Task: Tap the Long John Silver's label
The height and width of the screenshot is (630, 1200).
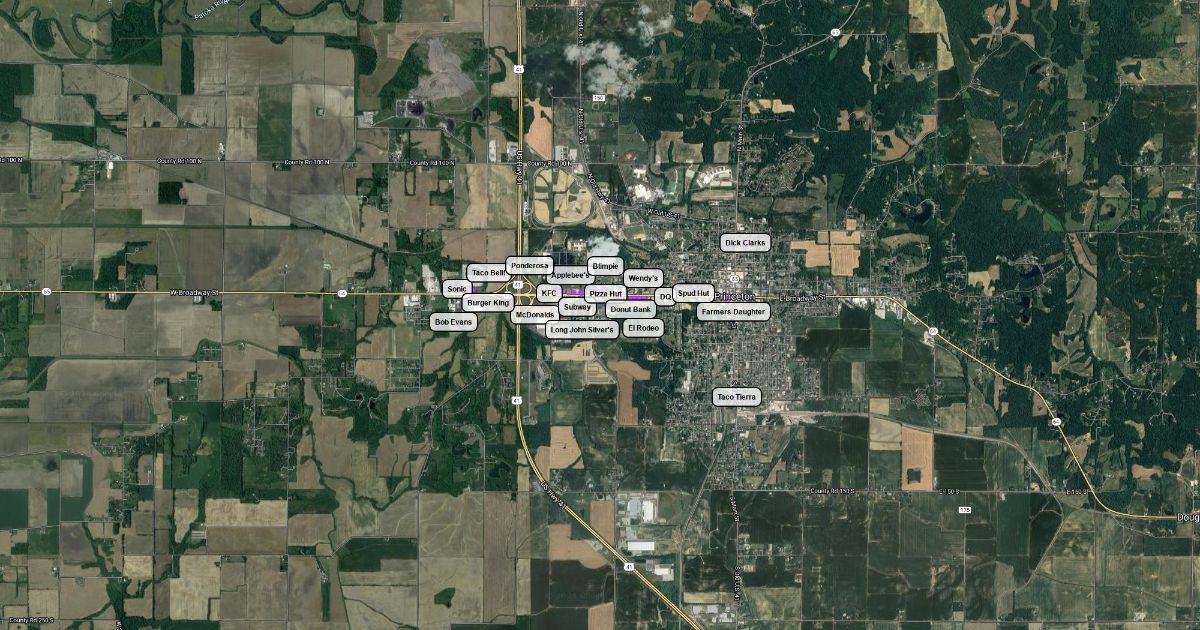Action: coord(582,329)
